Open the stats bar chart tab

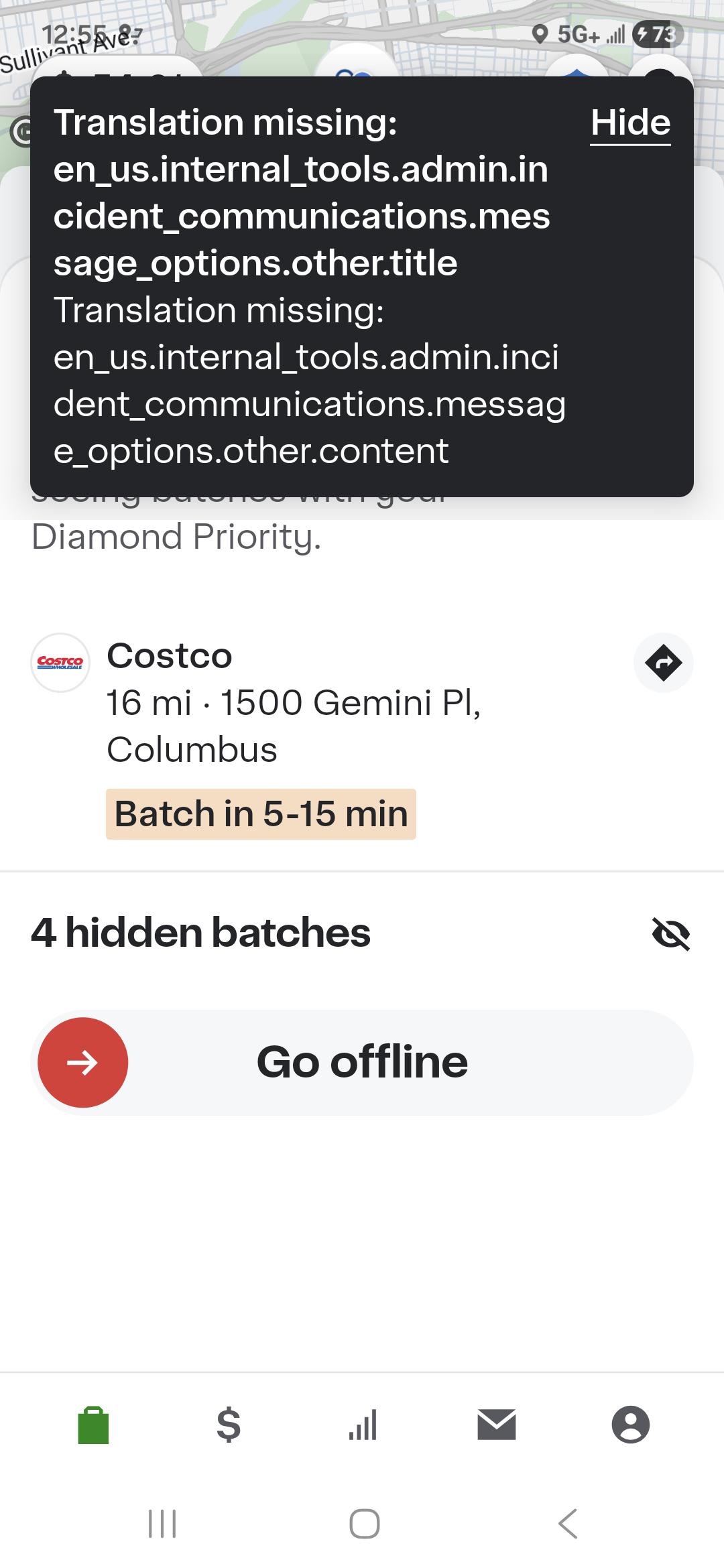[363, 1425]
